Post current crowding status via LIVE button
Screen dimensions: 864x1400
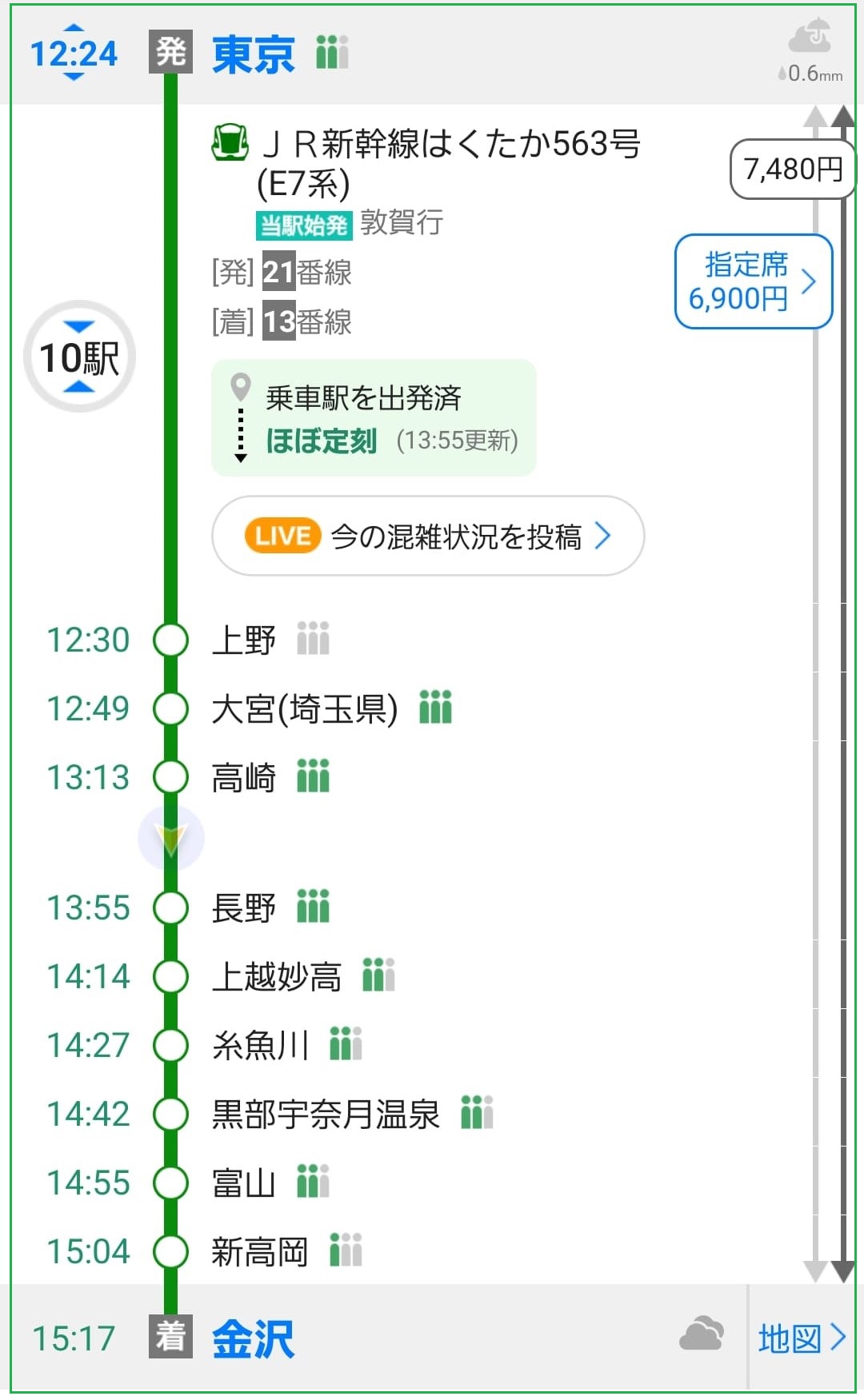point(427,536)
